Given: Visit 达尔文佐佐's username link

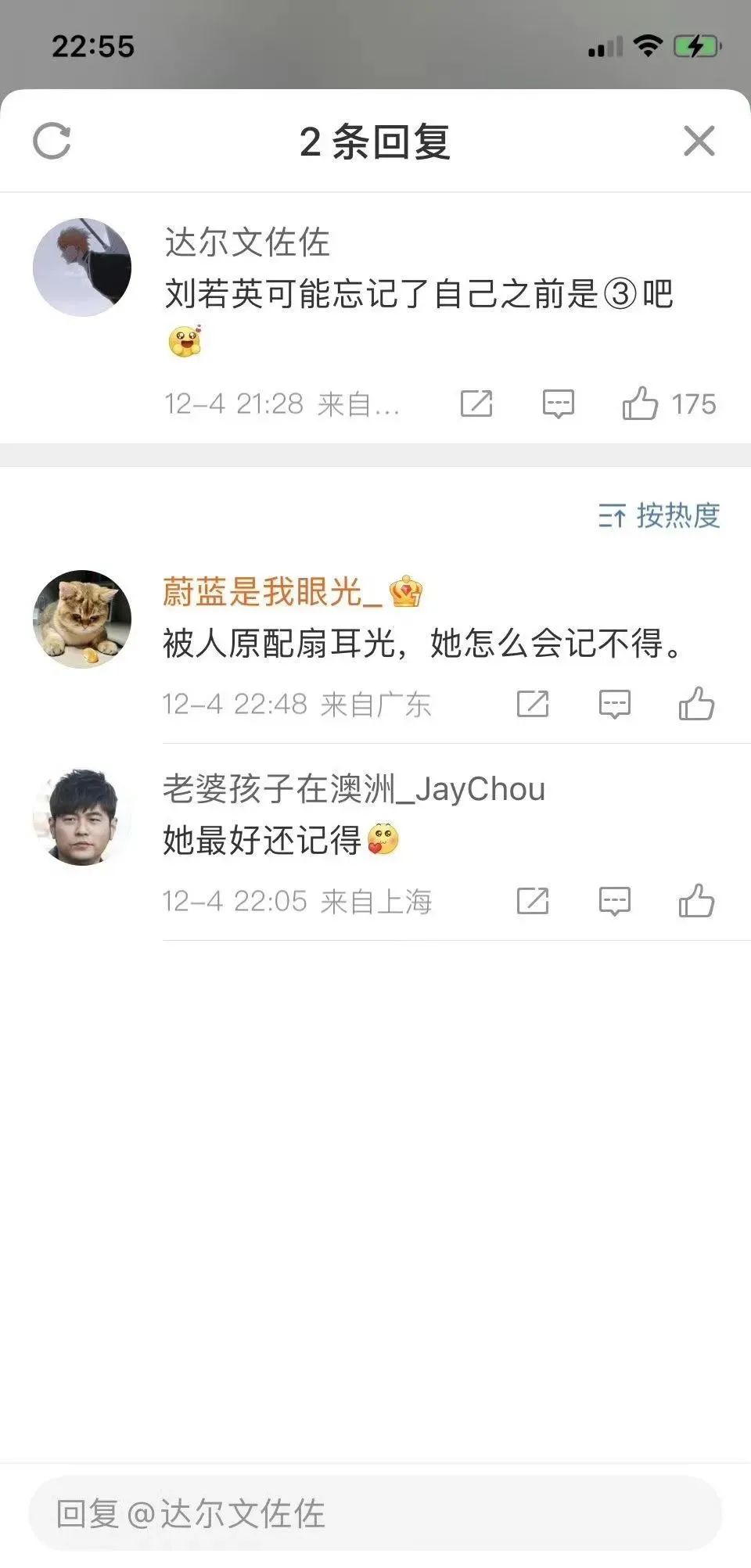Looking at the screenshot, I should point(247,242).
